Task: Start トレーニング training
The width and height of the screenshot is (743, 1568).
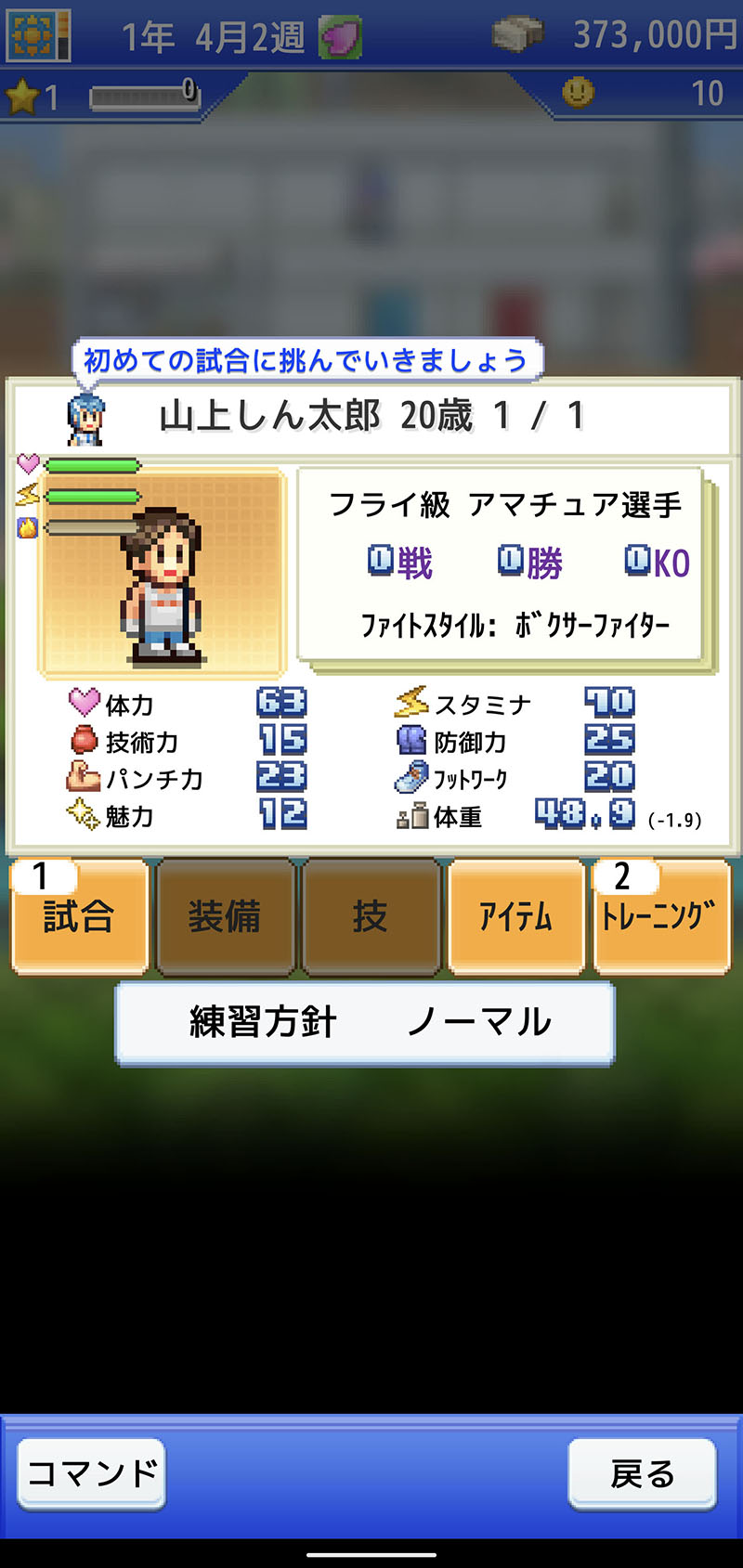Action: click(661, 917)
